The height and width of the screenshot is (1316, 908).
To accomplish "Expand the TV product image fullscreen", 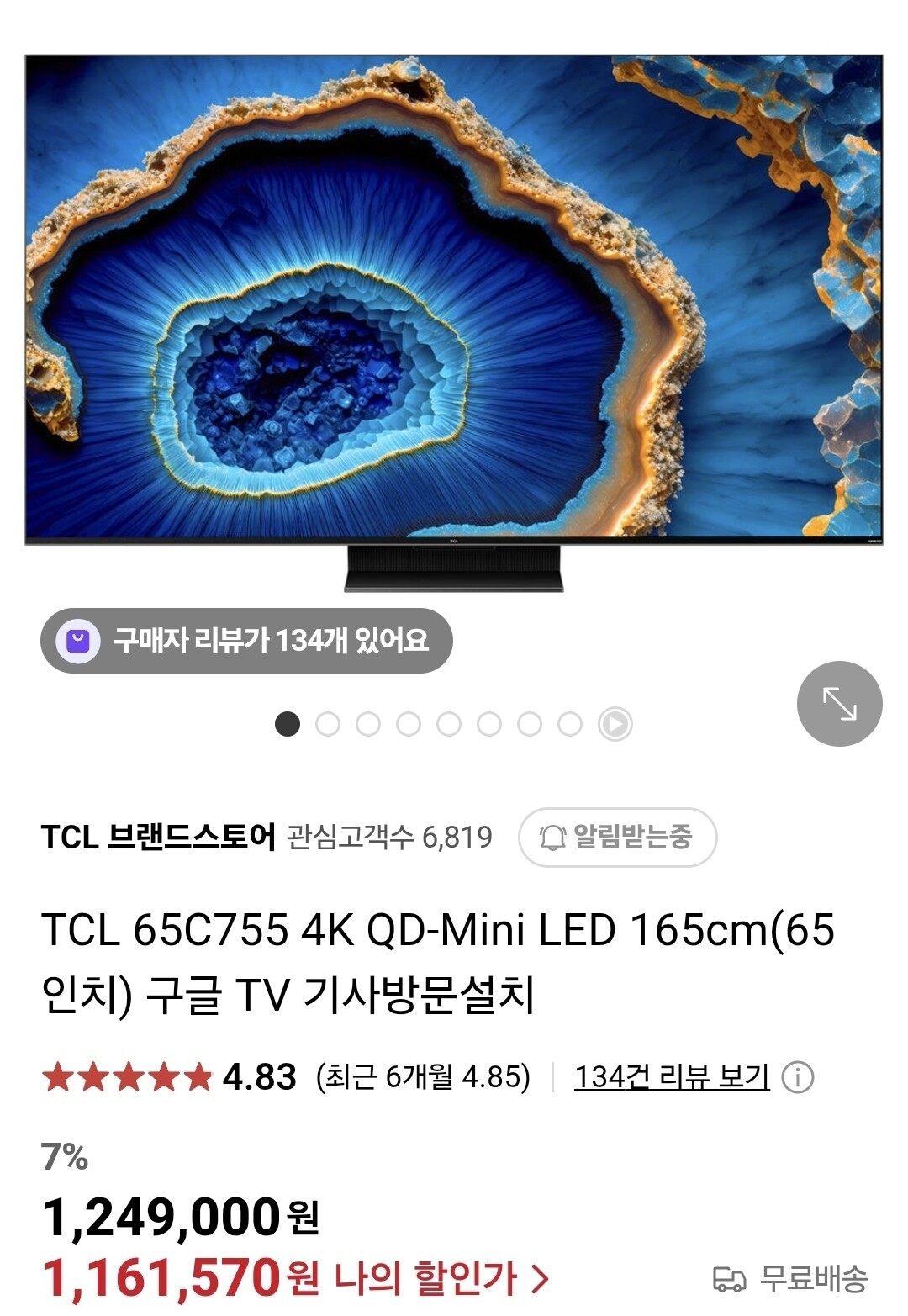I will (x=839, y=704).
